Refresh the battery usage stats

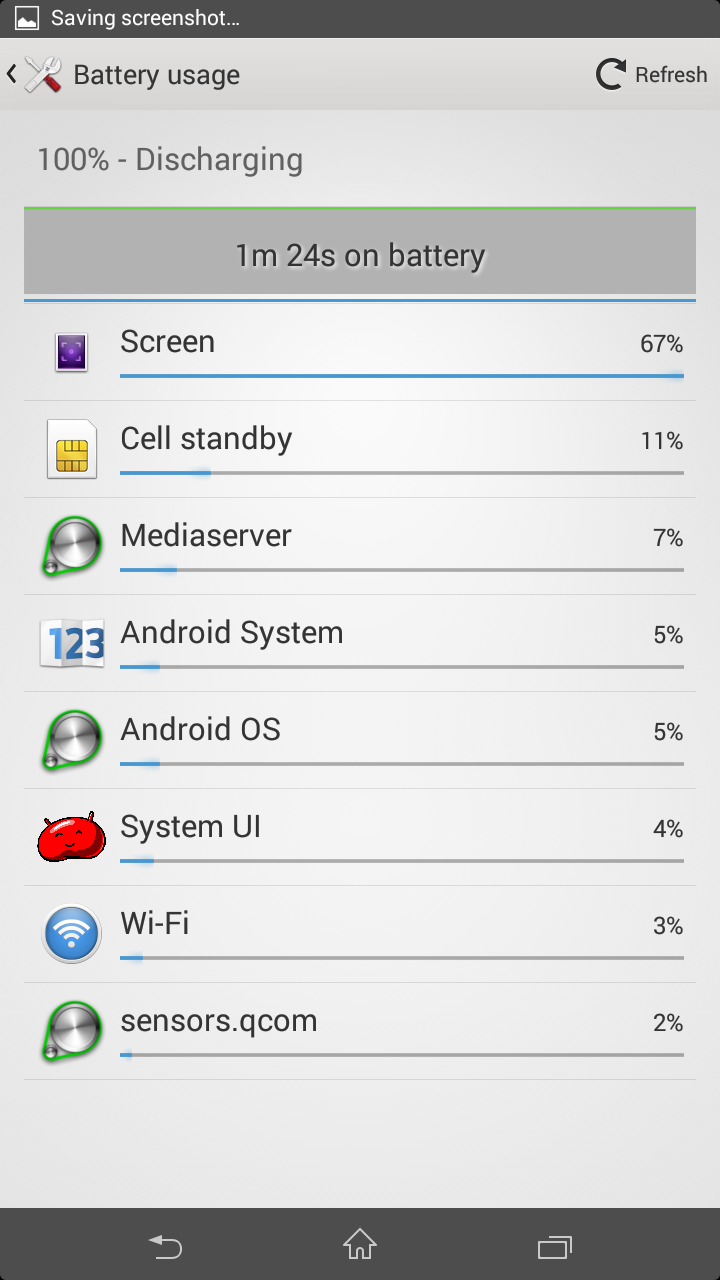[x=651, y=75]
